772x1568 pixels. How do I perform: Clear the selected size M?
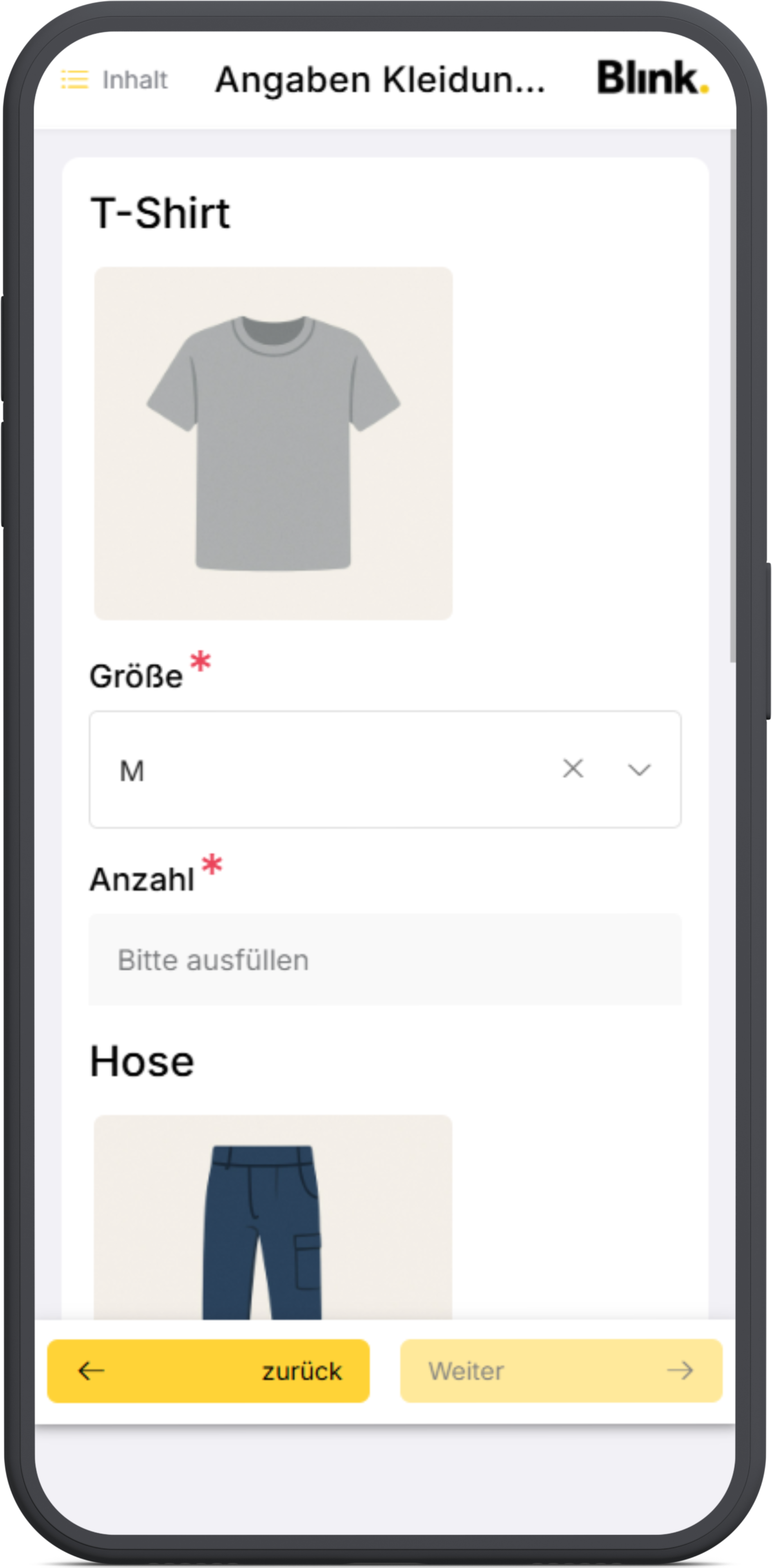573,769
